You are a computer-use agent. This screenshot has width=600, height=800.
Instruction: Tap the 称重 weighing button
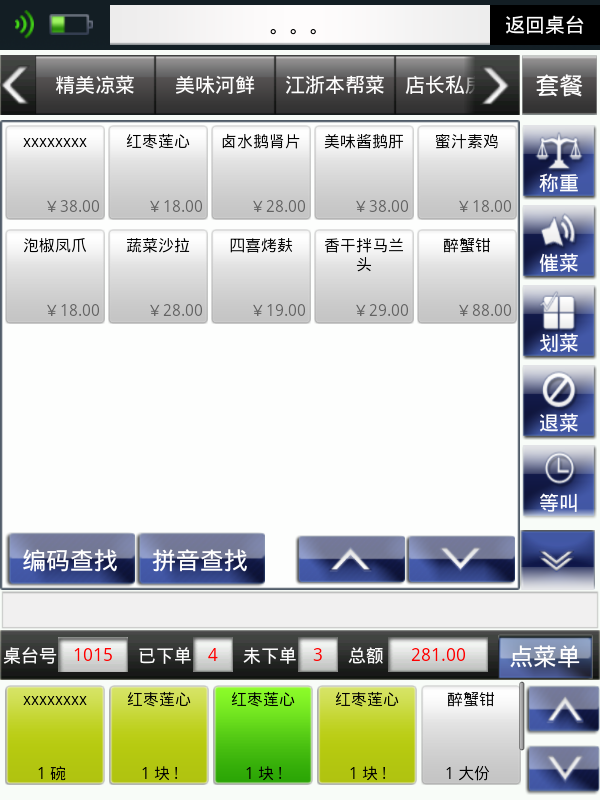pyautogui.click(x=558, y=163)
